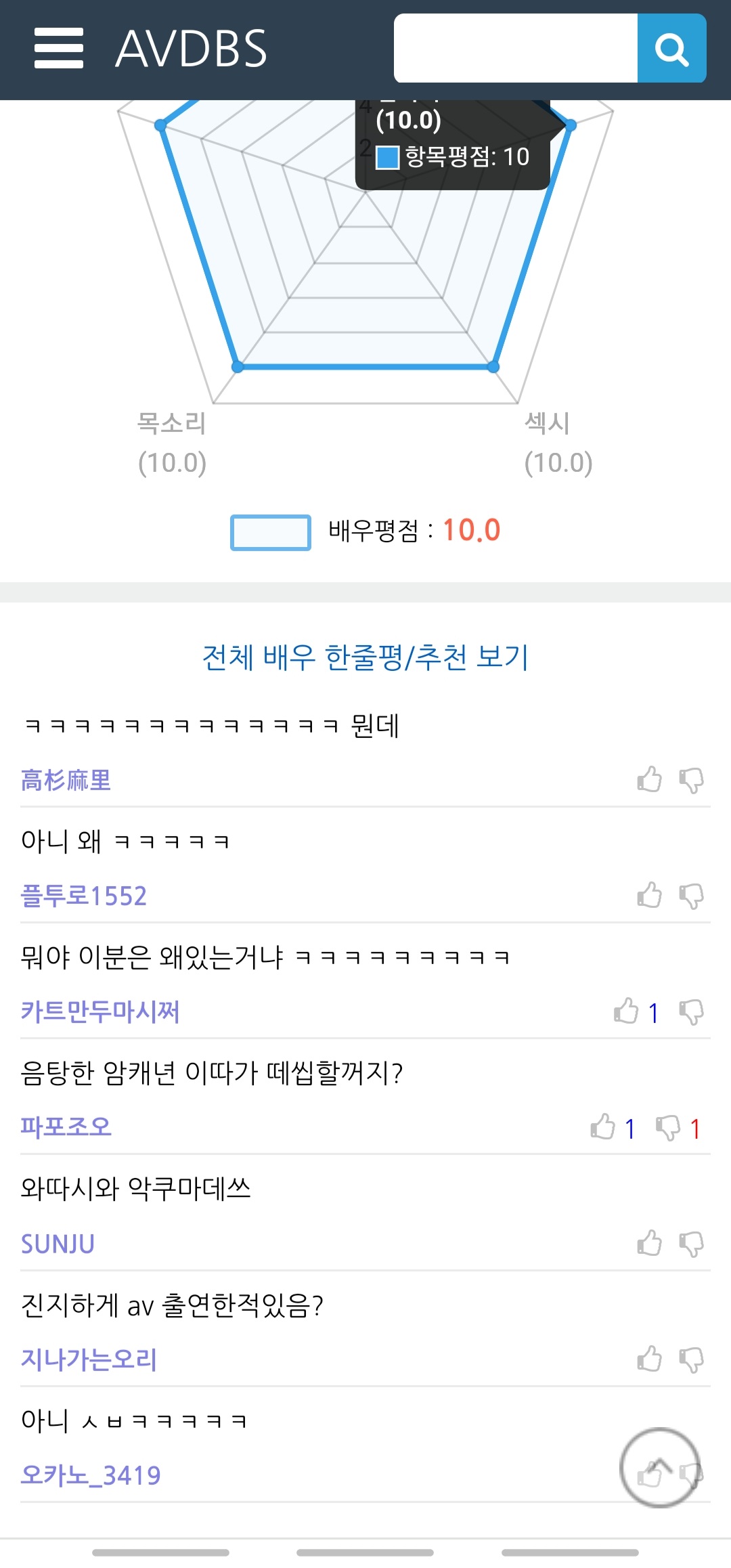Tap the blue search magnifier button
This screenshot has height=1568, width=731.
(x=672, y=48)
